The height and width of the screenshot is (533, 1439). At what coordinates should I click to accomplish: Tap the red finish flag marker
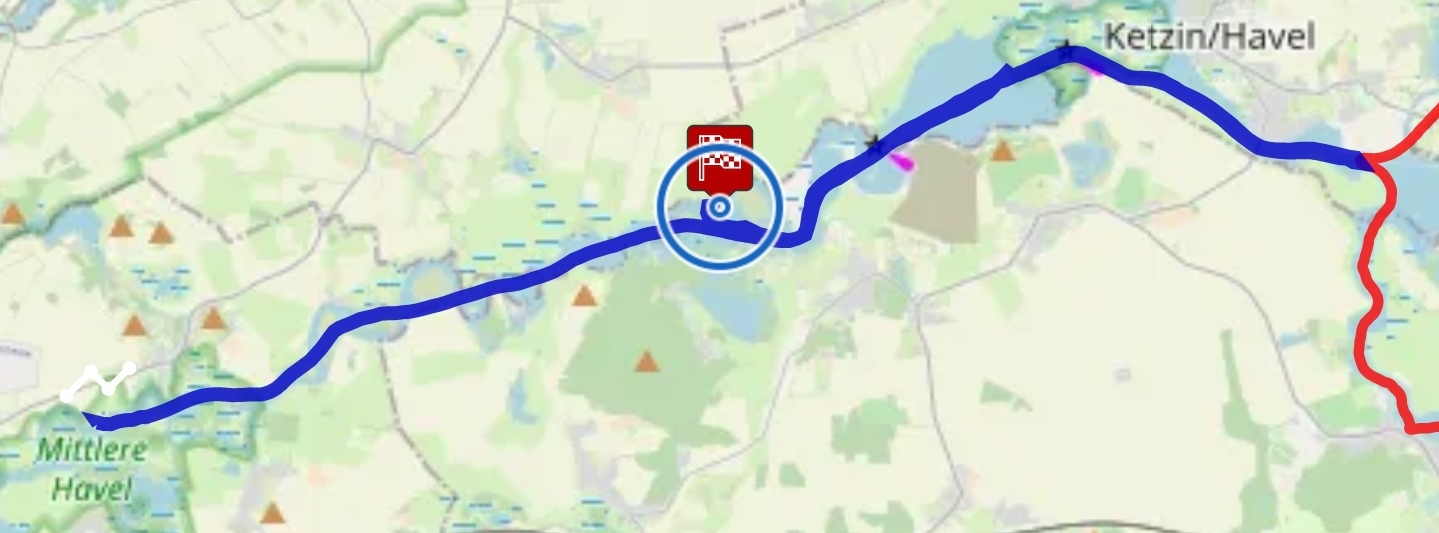click(719, 157)
